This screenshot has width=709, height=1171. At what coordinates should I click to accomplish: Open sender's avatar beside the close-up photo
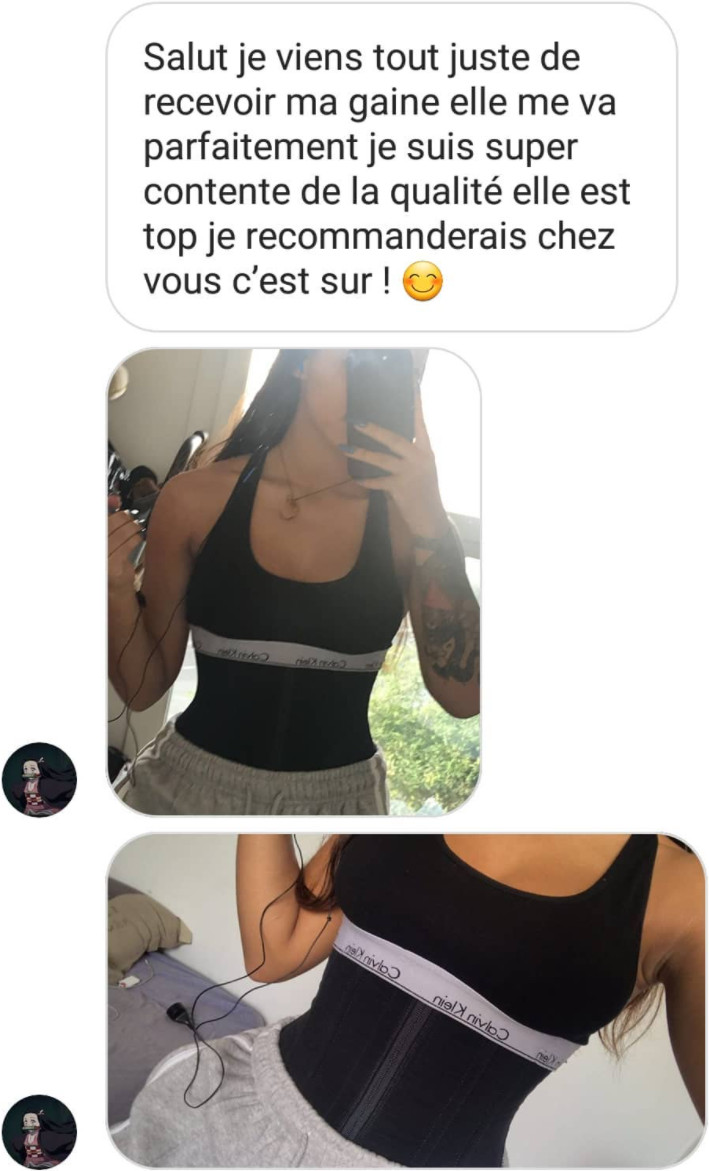[x=39, y=1132]
